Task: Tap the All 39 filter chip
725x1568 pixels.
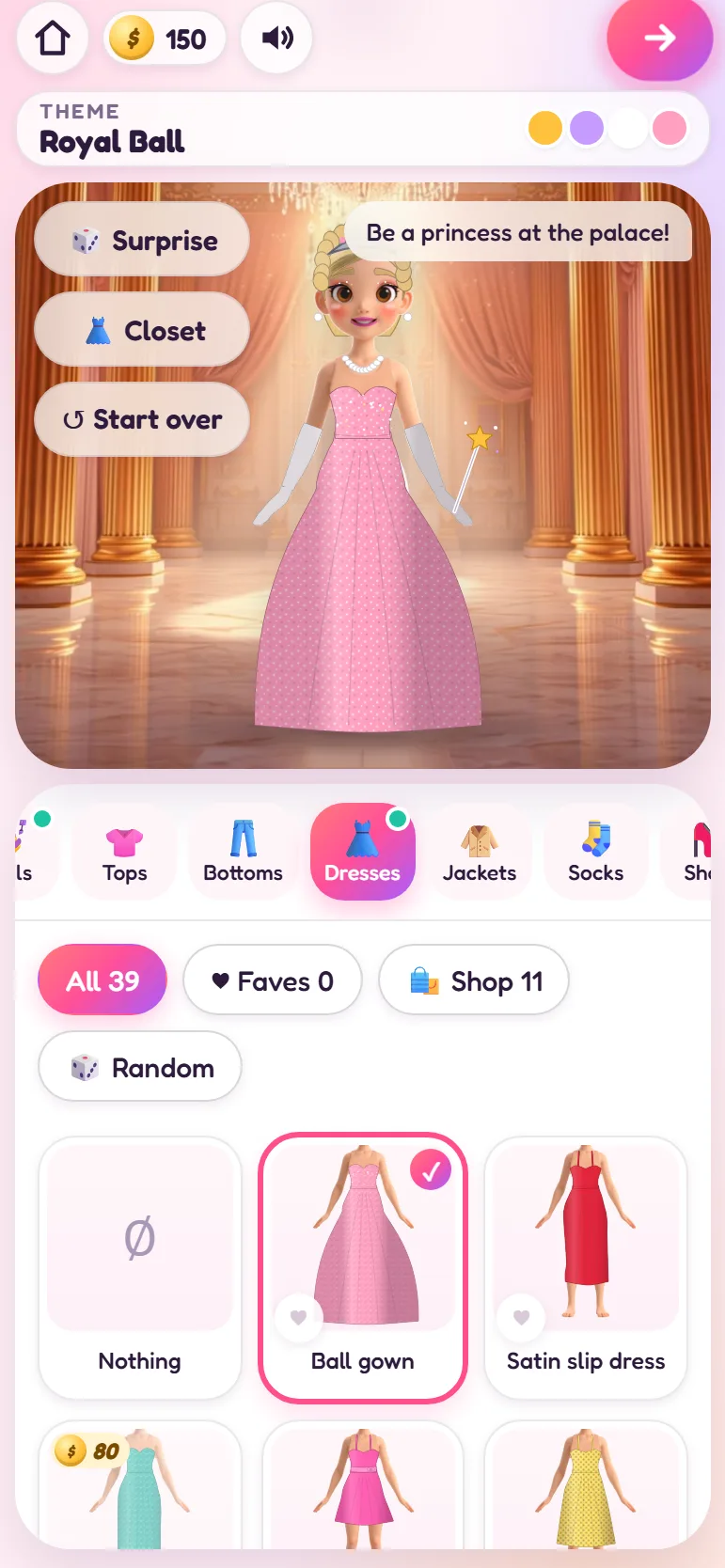Action: click(102, 980)
